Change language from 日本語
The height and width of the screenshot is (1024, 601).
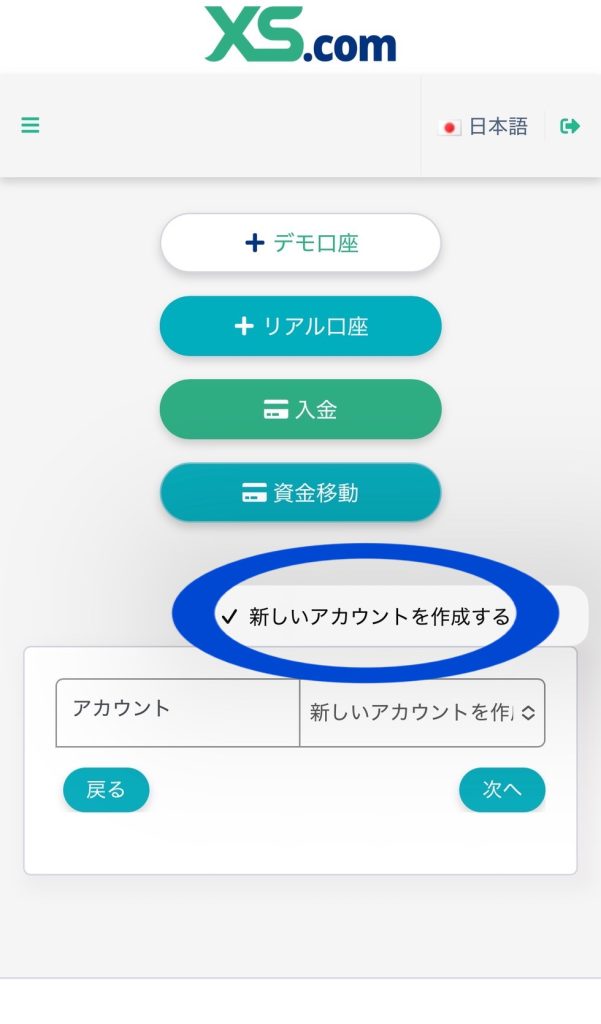(x=484, y=127)
